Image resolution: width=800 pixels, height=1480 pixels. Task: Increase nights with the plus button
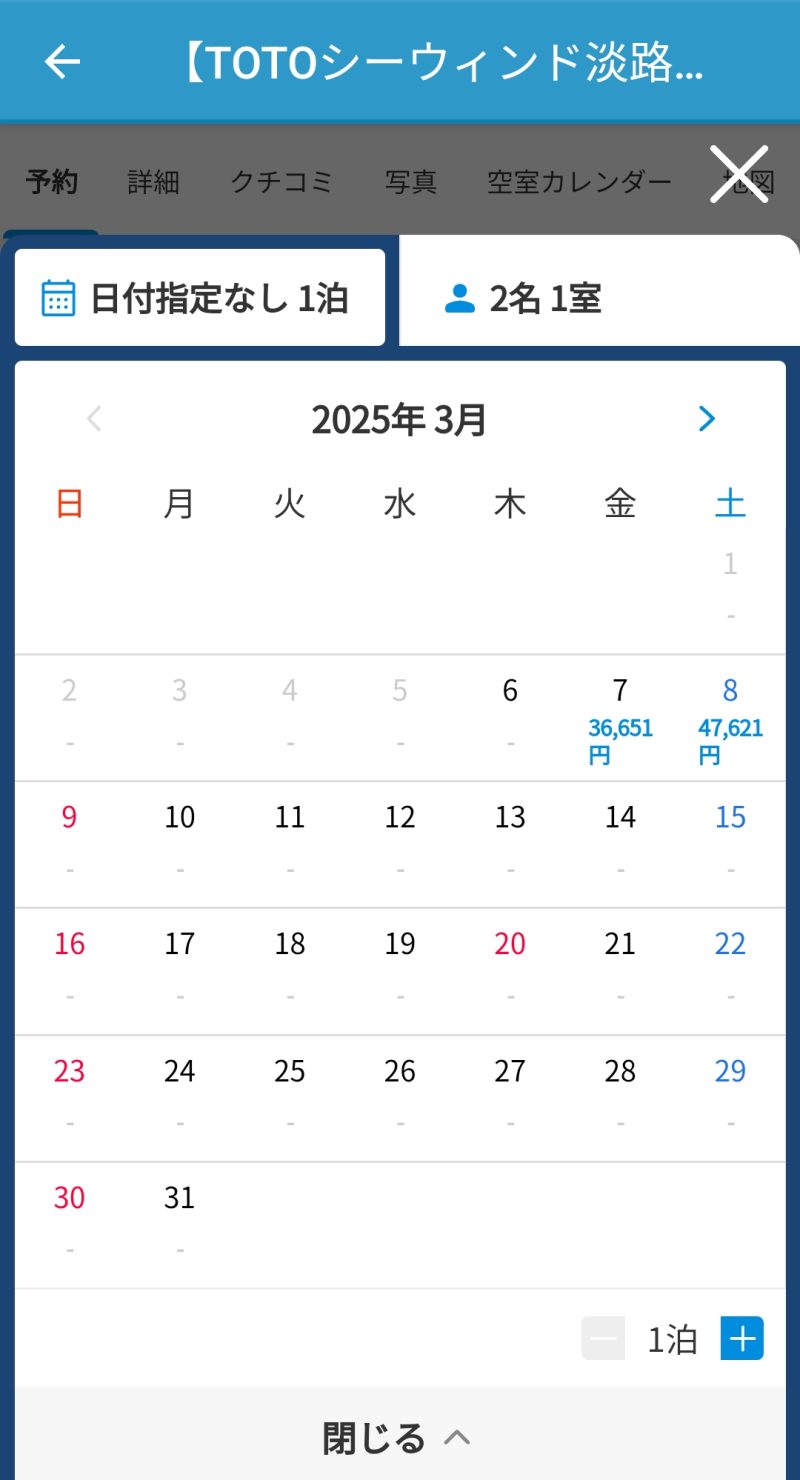pyautogui.click(x=741, y=1339)
